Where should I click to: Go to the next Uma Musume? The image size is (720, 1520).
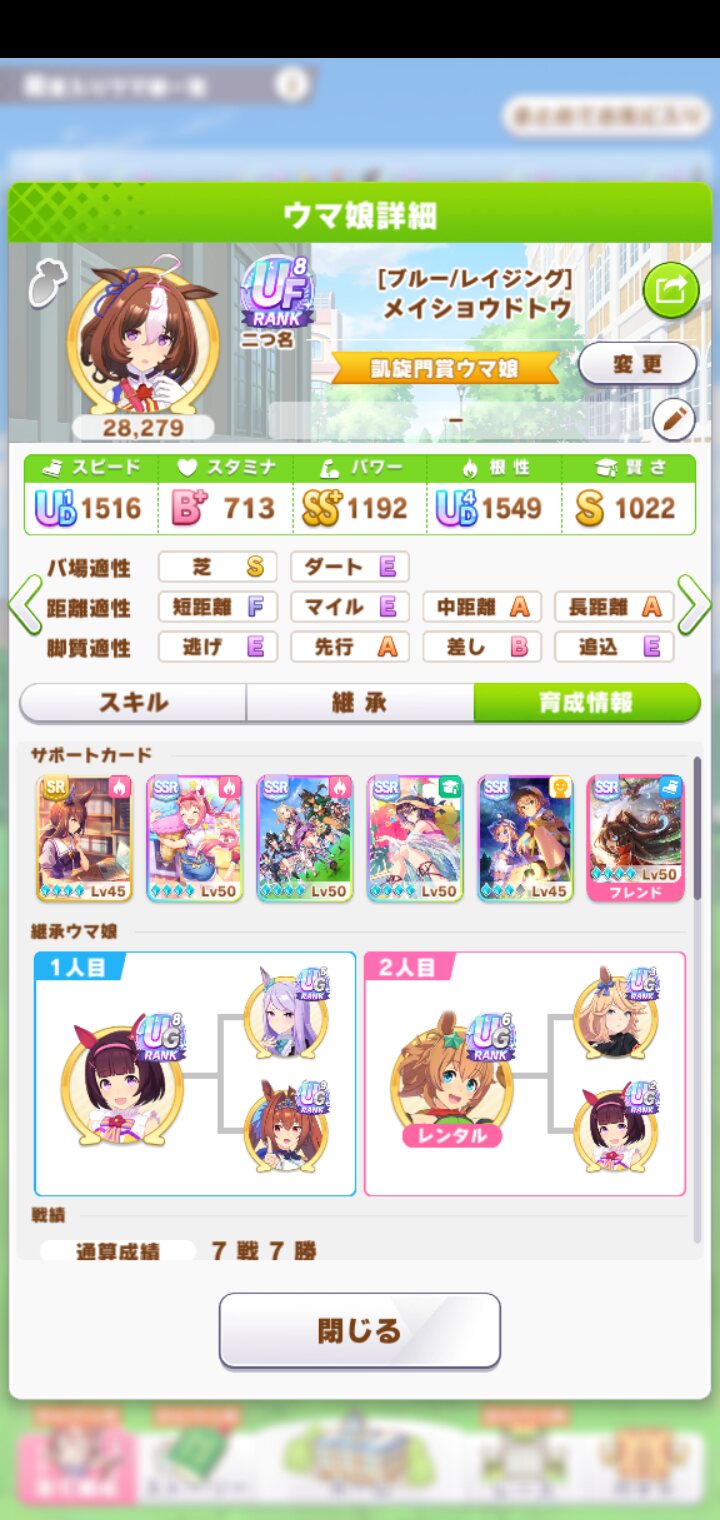[x=694, y=604]
